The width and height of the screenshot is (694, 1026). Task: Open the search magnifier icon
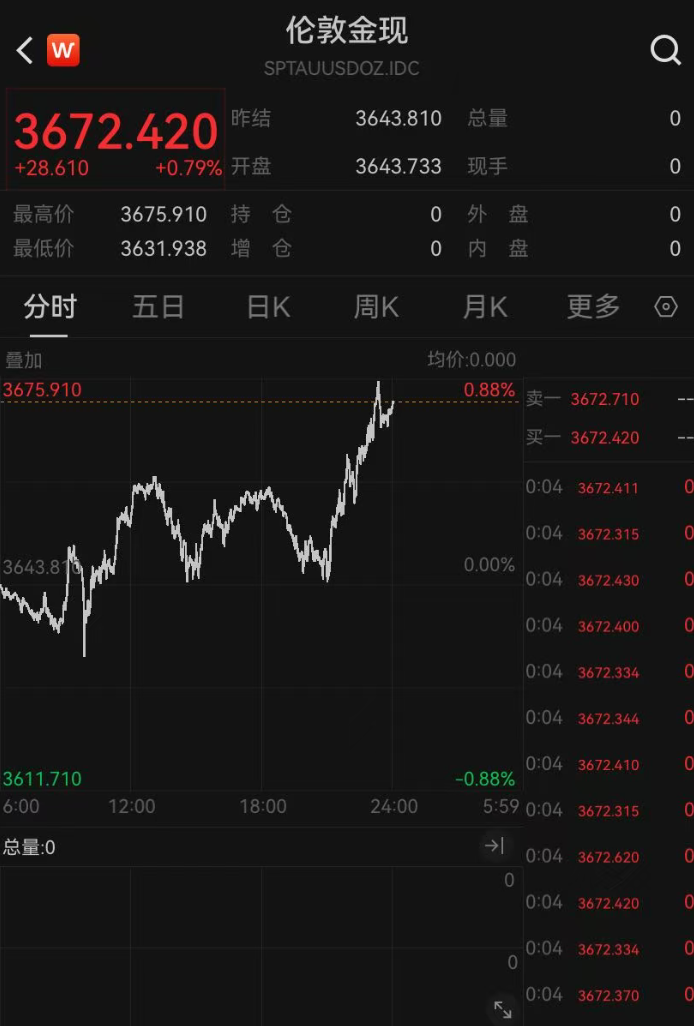click(x=665, y=50)
